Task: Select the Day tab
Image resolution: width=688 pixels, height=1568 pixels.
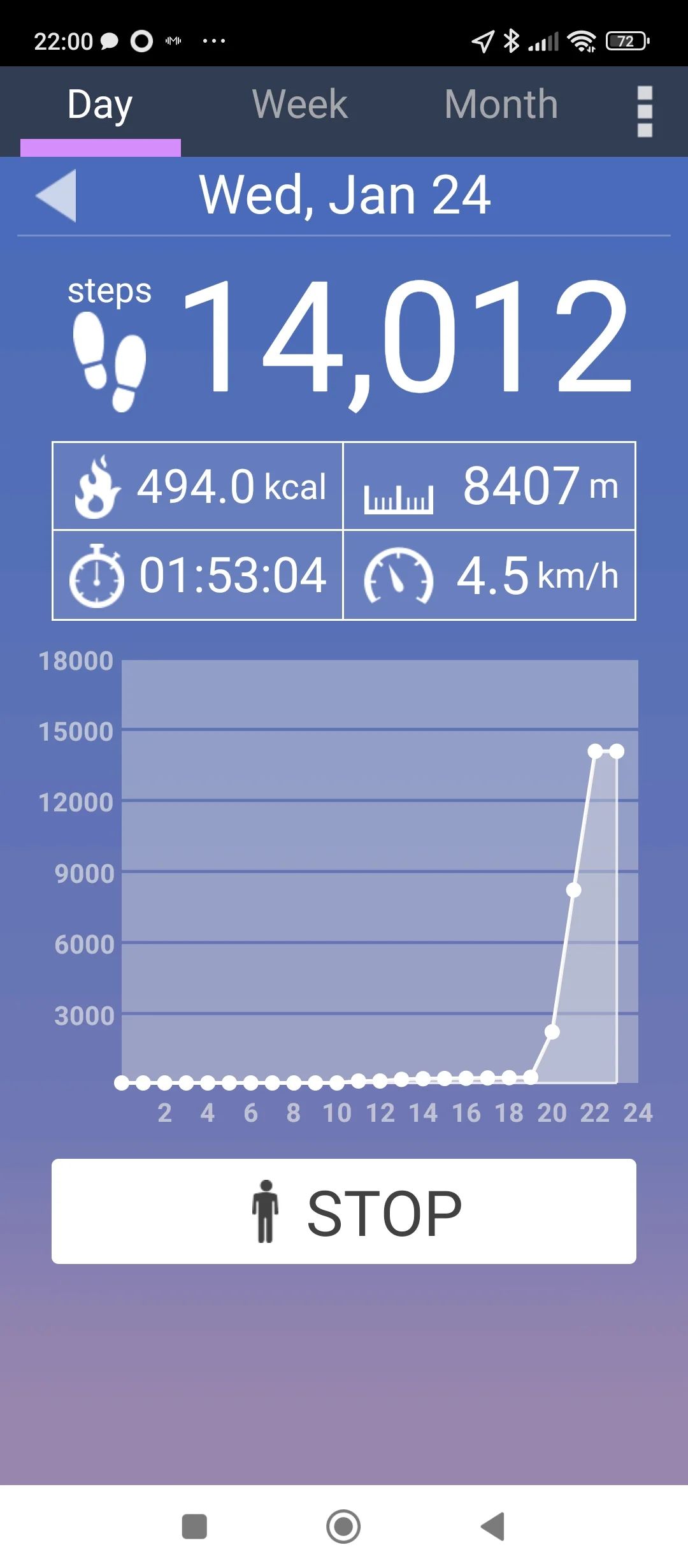Action: (x=100, y=105)
